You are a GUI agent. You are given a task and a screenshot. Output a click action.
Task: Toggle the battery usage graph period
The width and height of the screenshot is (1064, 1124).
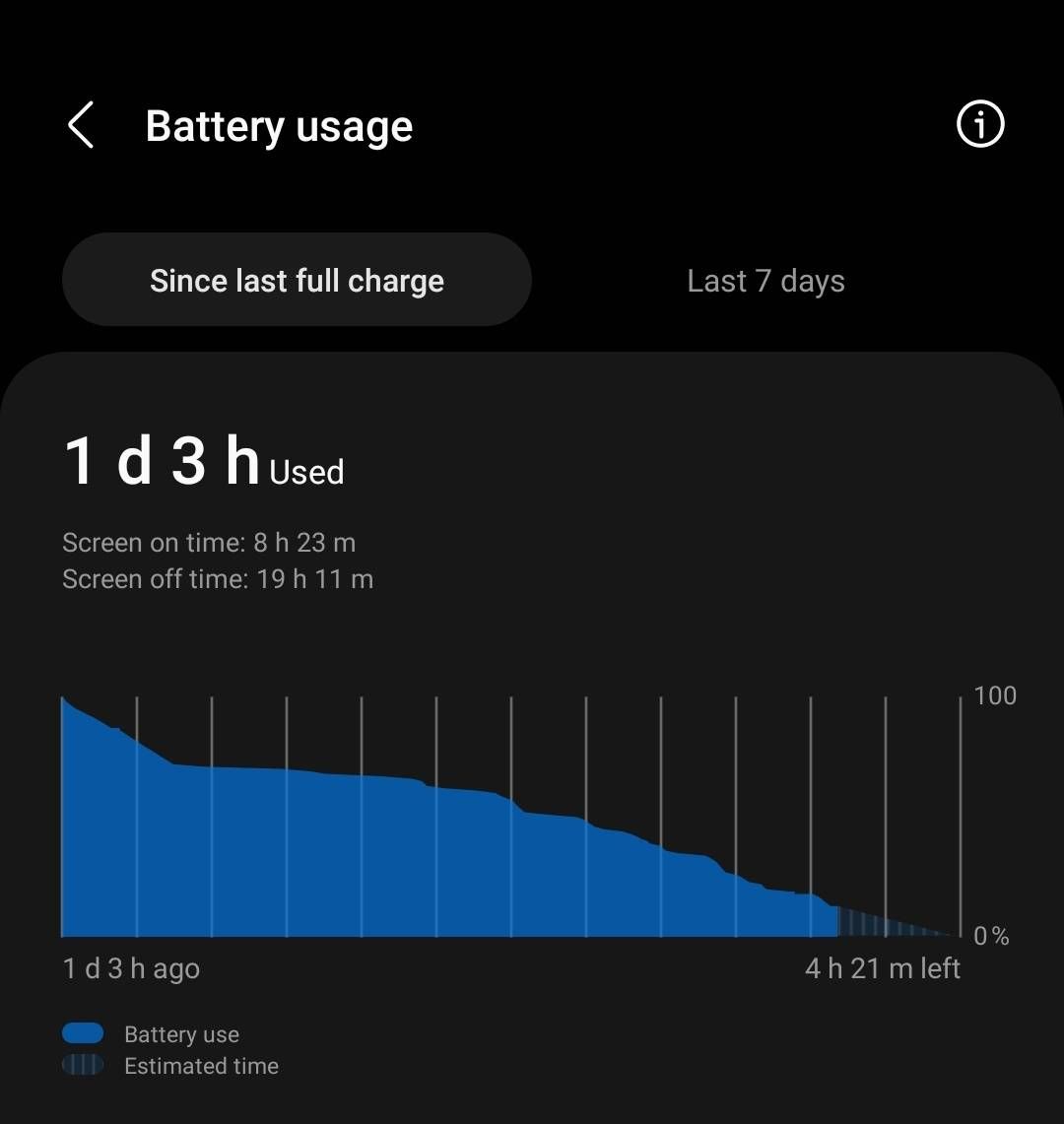click(765, 280)
